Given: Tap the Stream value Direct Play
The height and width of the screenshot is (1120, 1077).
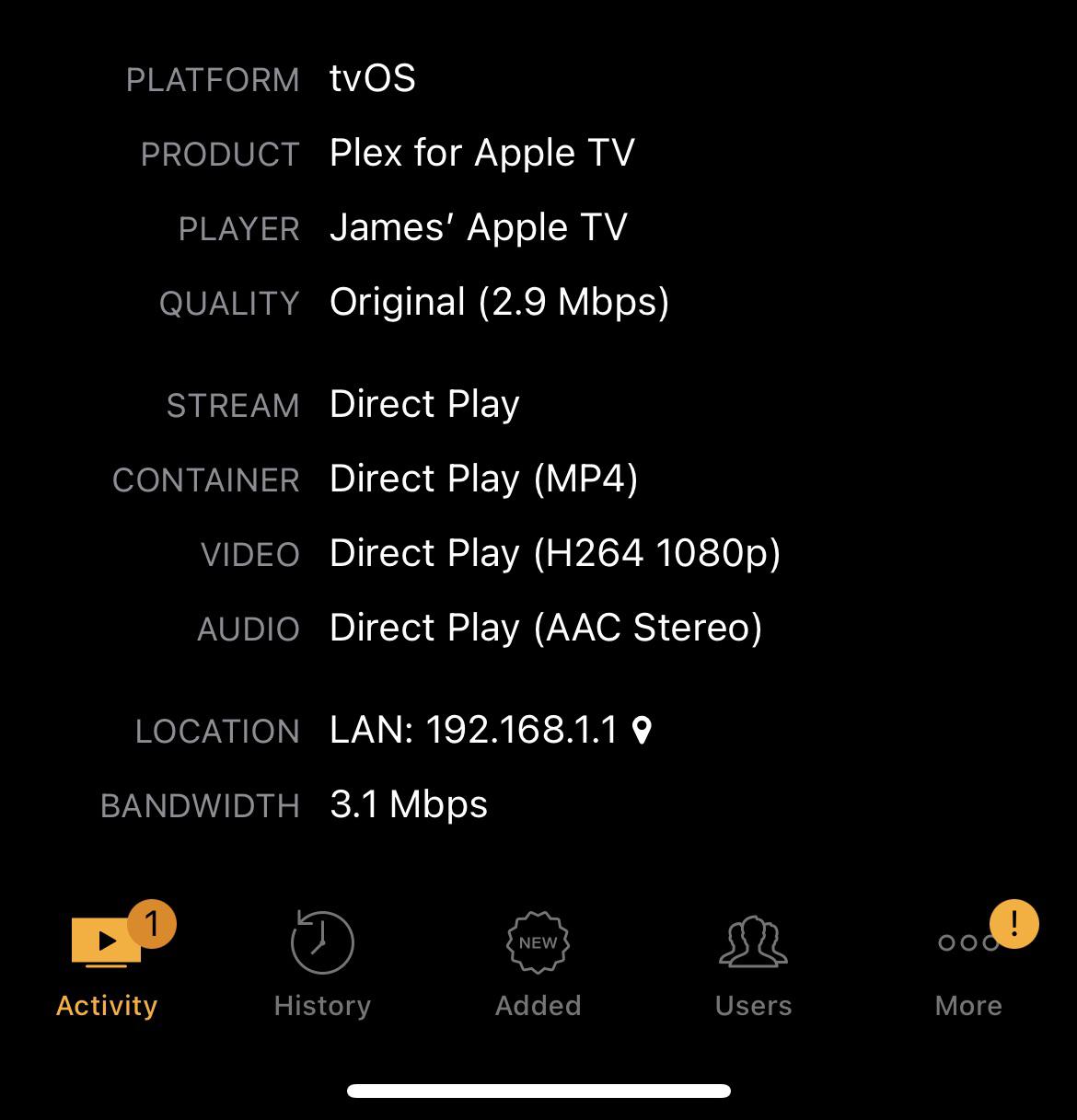Looking at the screenshot, I should [425, 403].
